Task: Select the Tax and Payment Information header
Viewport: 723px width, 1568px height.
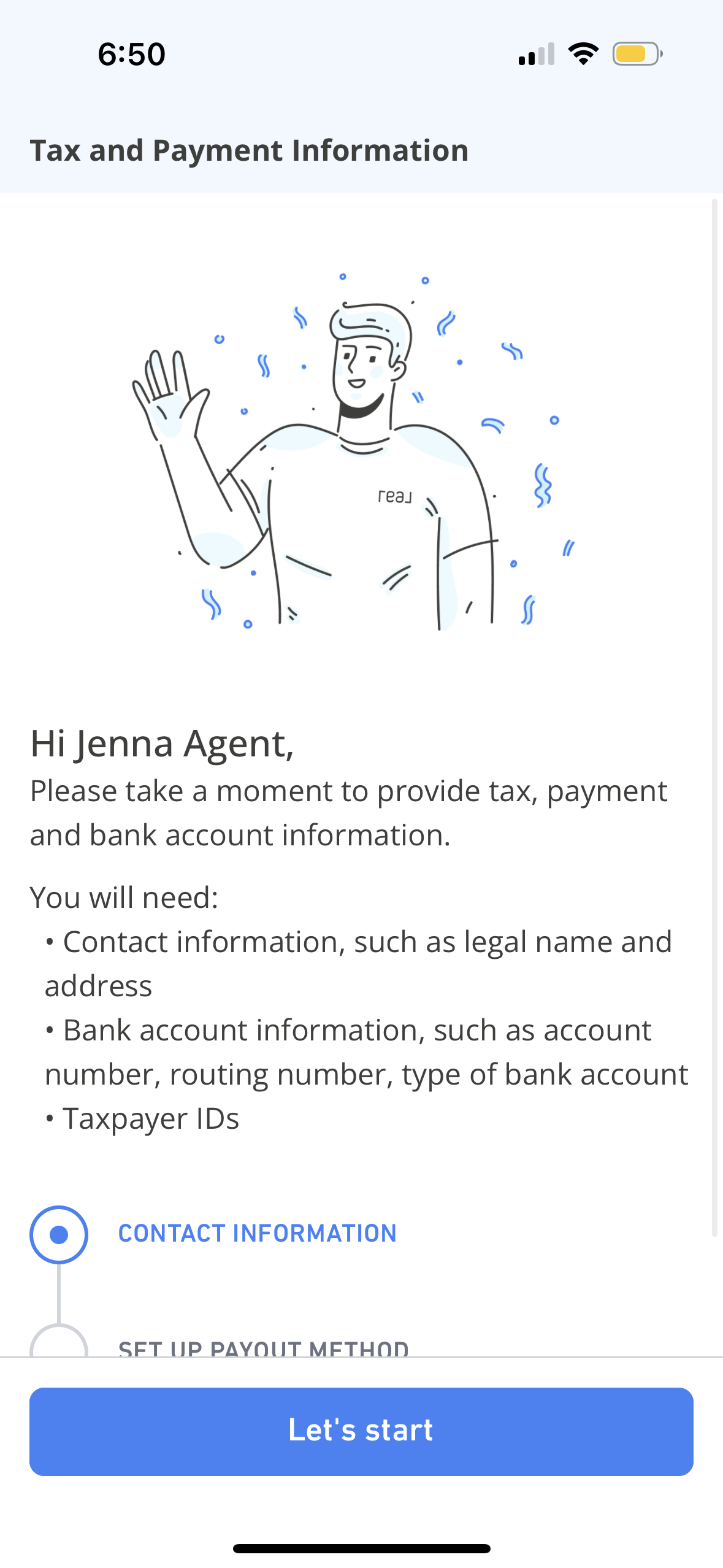Action: tap(248, 150)
